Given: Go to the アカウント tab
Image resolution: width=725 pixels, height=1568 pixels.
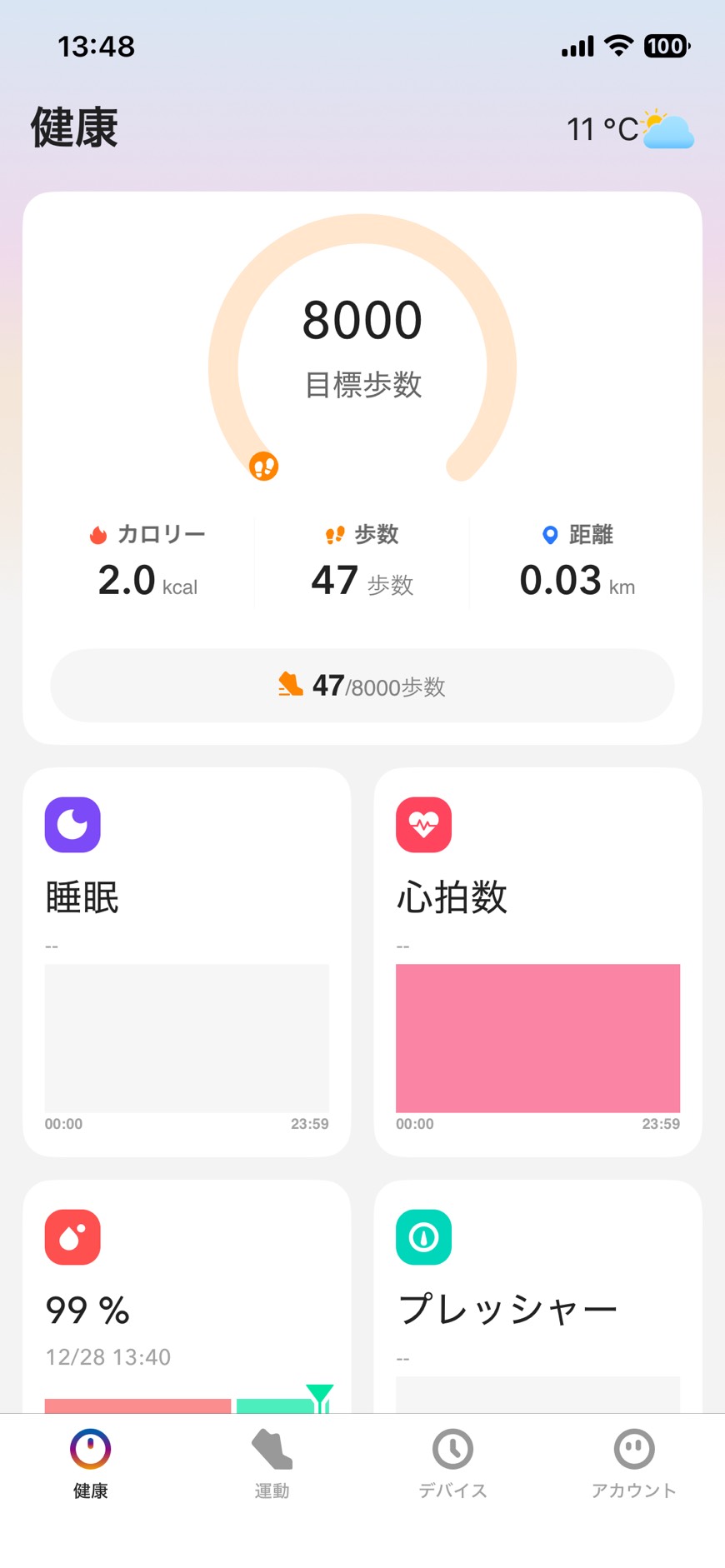Looking at the screenshot, I should point(633,1464).
